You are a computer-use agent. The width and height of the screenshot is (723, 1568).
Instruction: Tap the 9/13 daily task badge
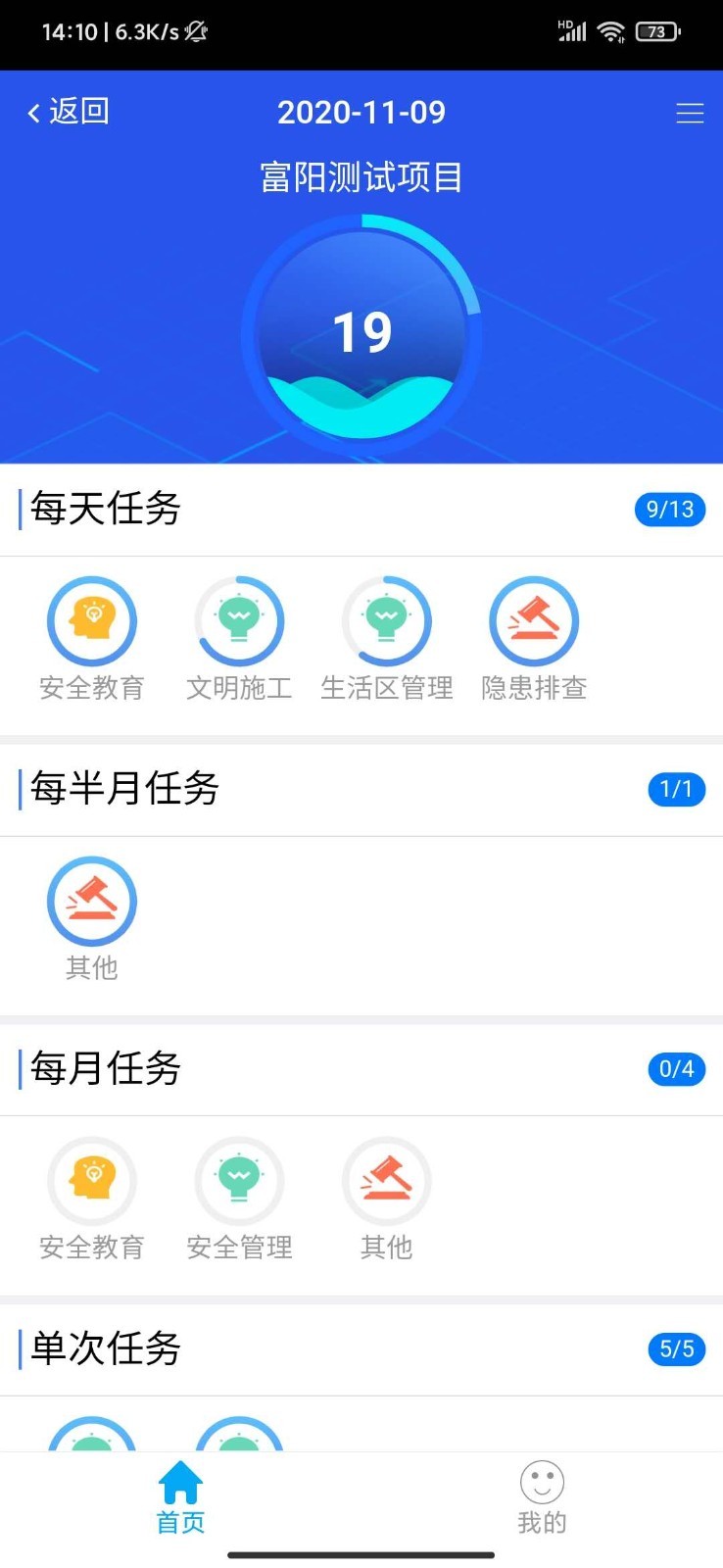(x=669, y=509)
